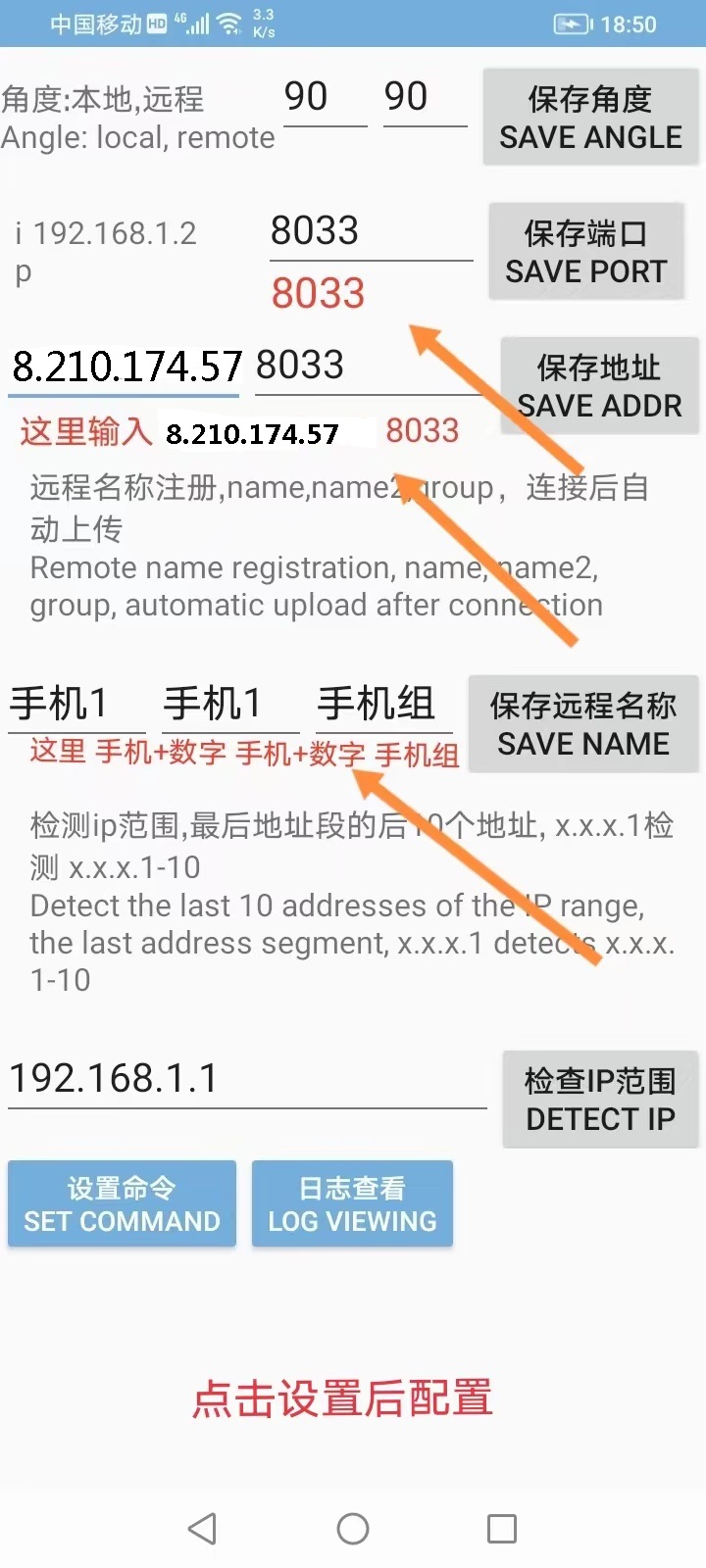Edit the local port field beside 192.168.1.2
Image resolution: width=706 pixels, height=1568 pixels.
(370, 232)
